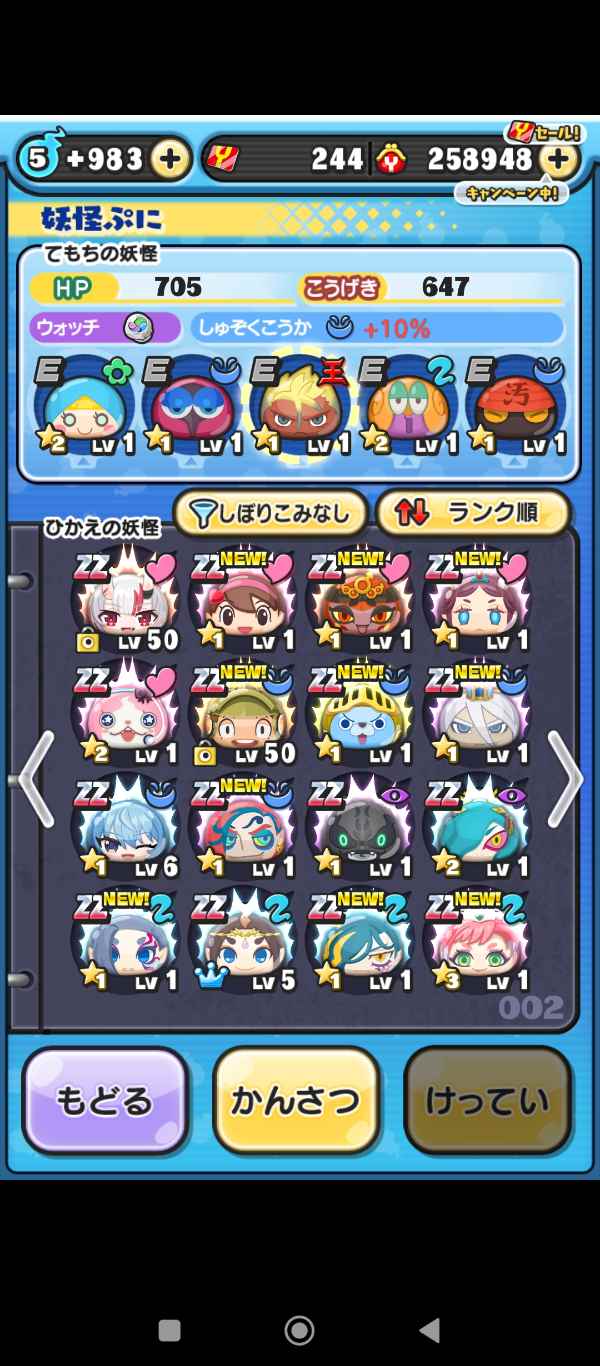The height and width of the screenshot is (1366, 600).
Task: Select the white-haired yokai with LV 50 lock
Action: click(x=126, y=599)
